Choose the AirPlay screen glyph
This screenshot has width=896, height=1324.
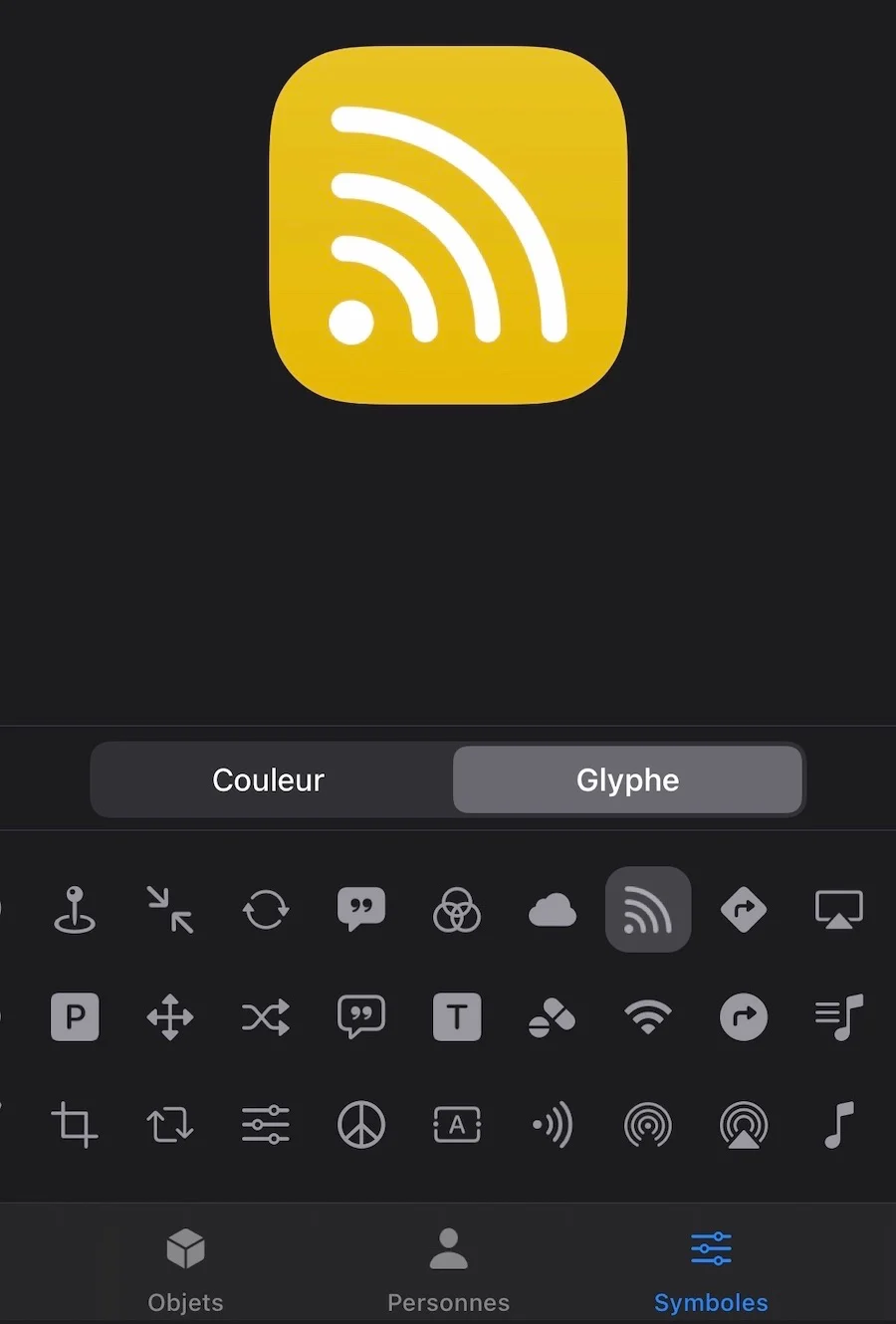coord(839,909)
